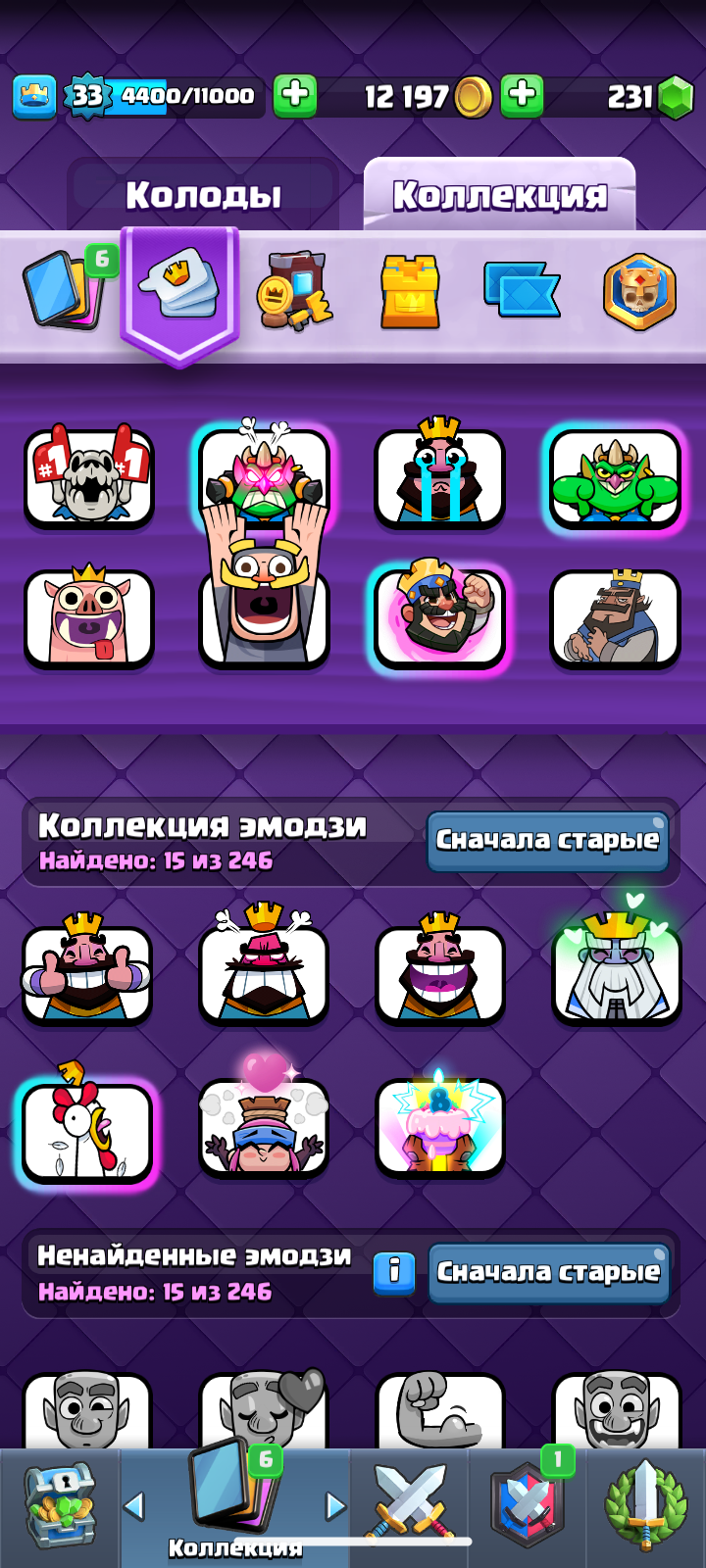Open player profile crown icon

coord(34,96)
